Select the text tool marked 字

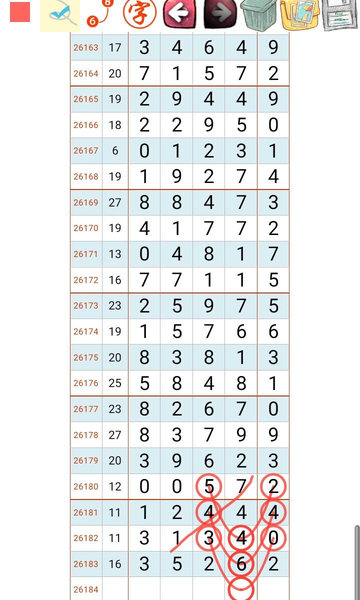[x=140, y=13]
